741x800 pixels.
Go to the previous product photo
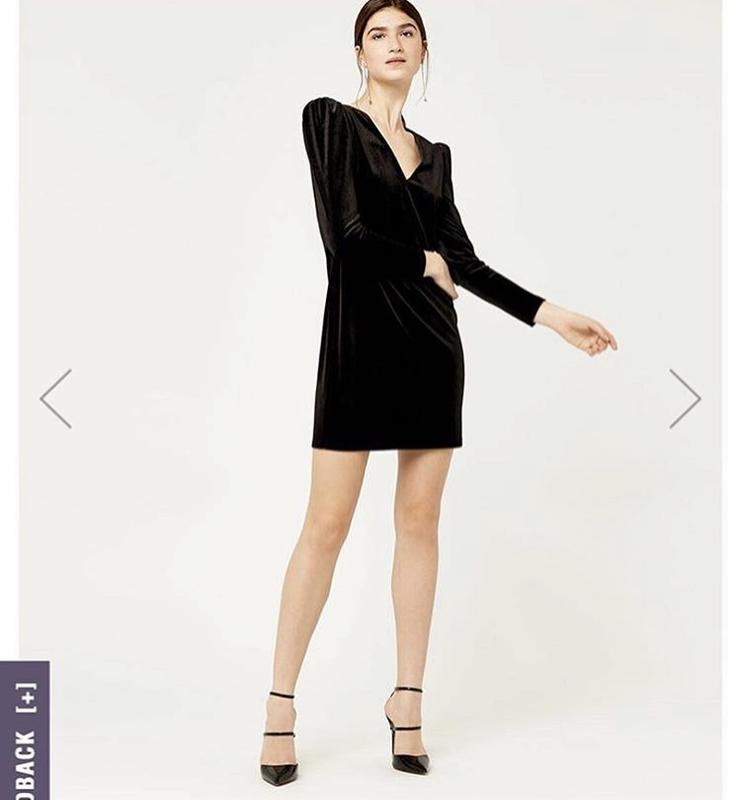click(56, 398)
